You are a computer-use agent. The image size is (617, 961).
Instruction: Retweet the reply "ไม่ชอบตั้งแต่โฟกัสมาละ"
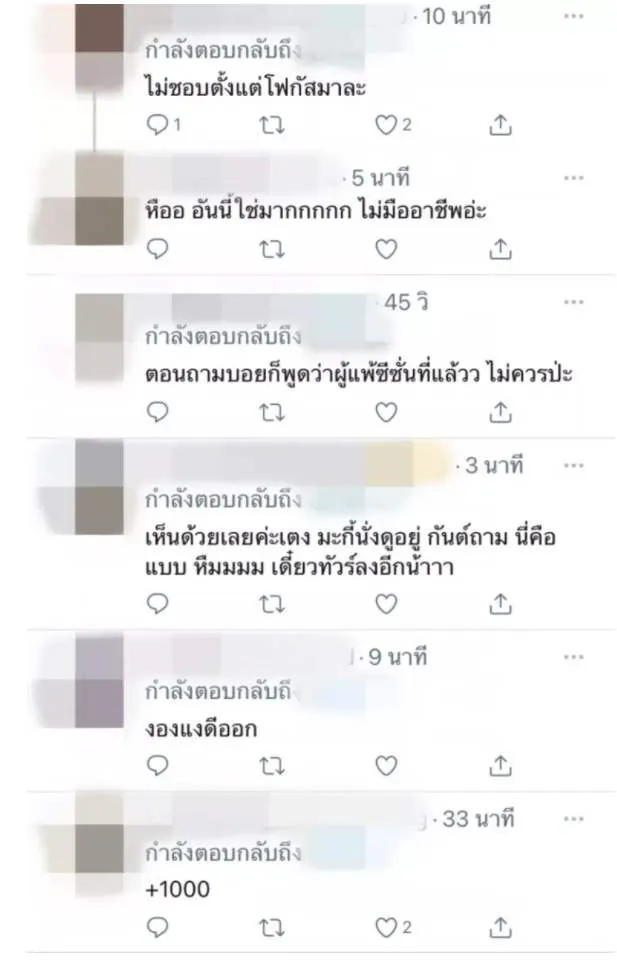click(272, 125)
